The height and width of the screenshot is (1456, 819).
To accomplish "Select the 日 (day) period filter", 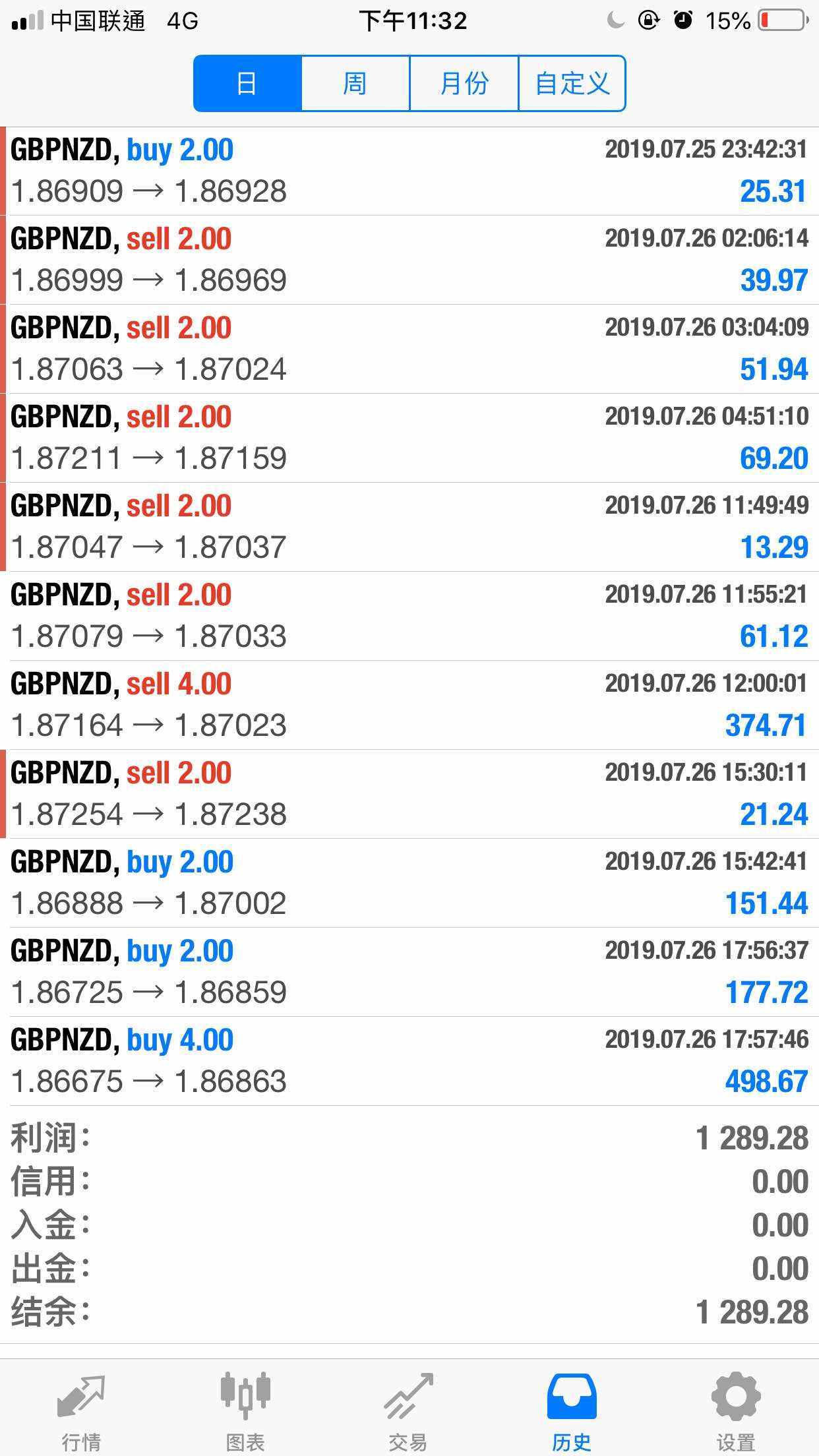I will (x=247, y=84).
